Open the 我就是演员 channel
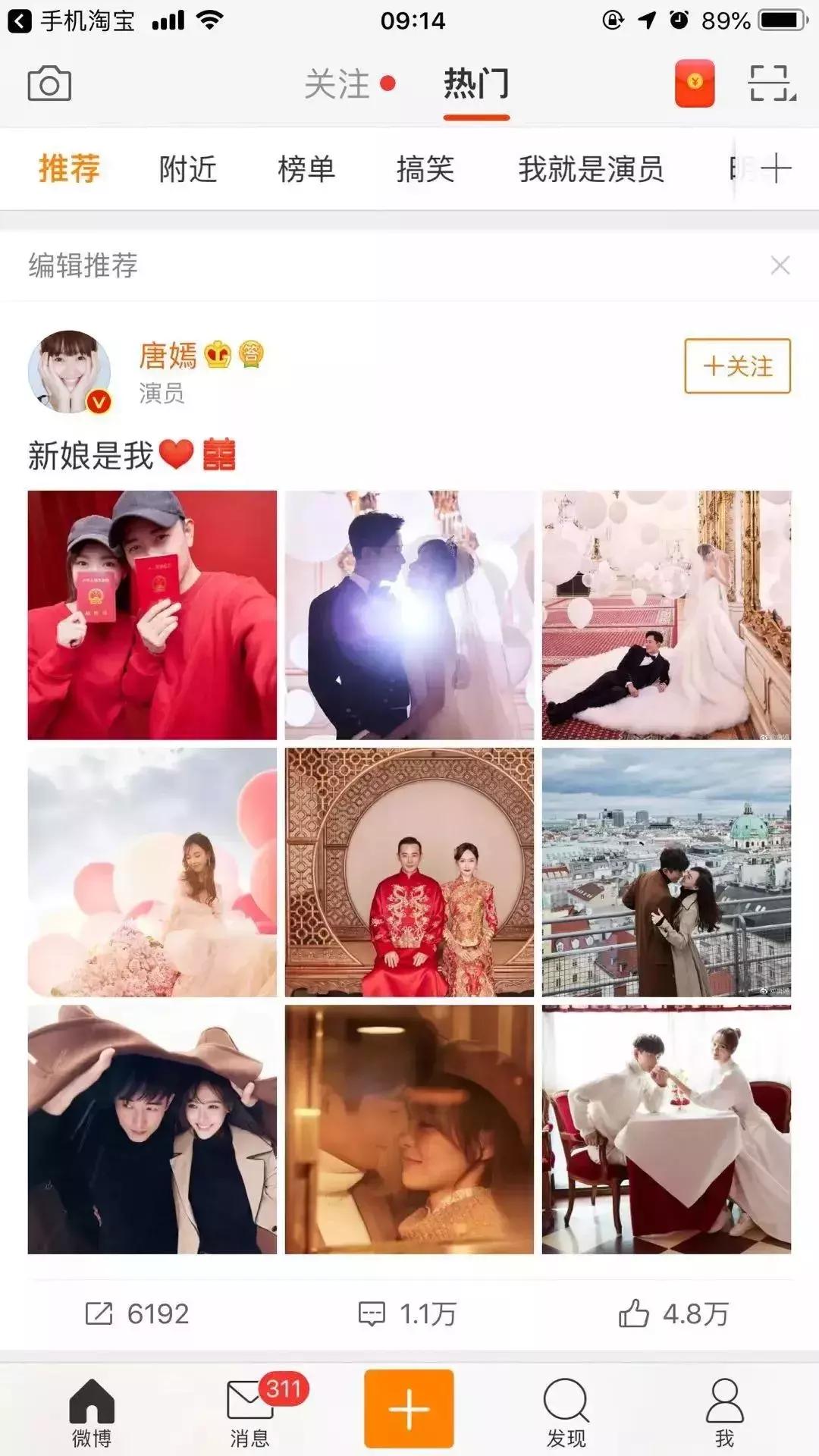 click(591, 169)
